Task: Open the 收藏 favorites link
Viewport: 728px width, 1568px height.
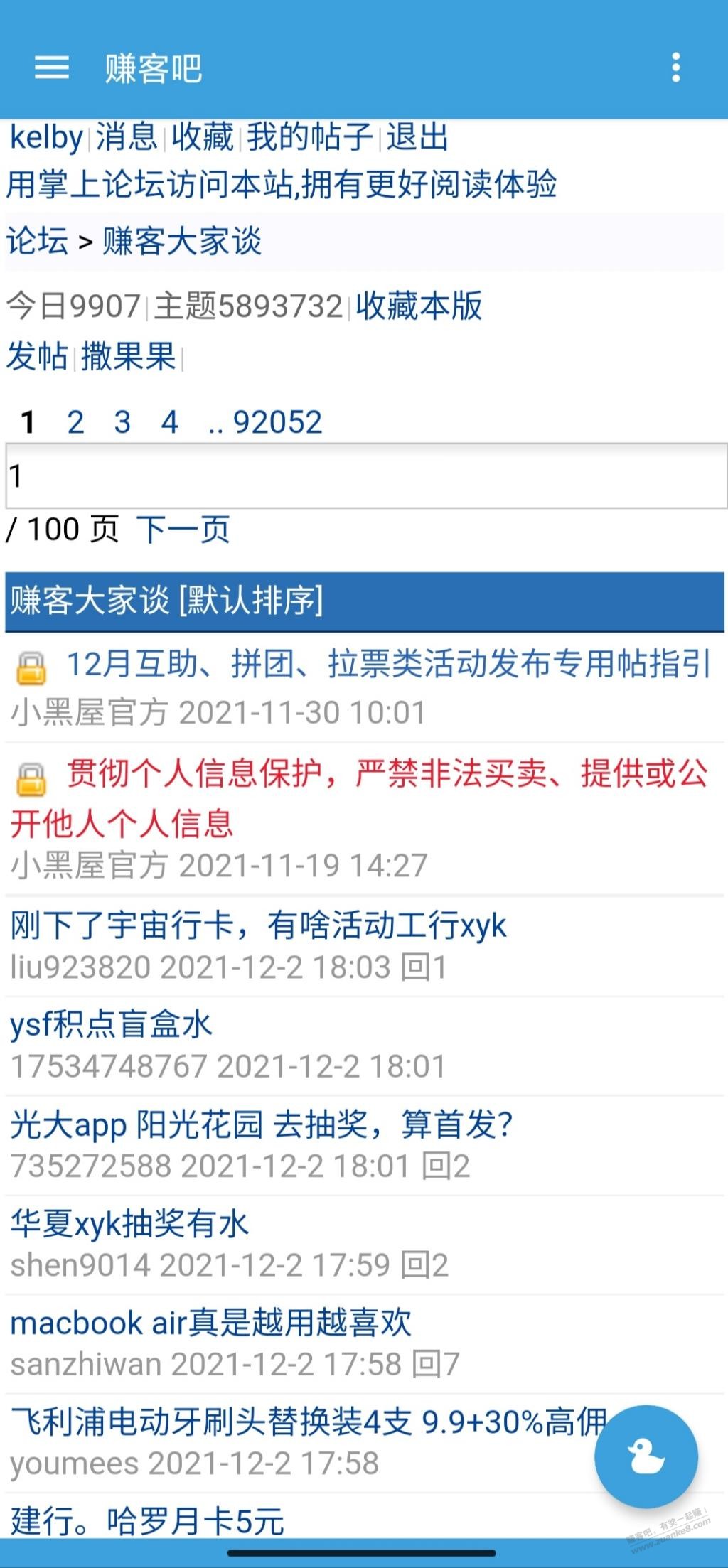Action: [203, 136]
